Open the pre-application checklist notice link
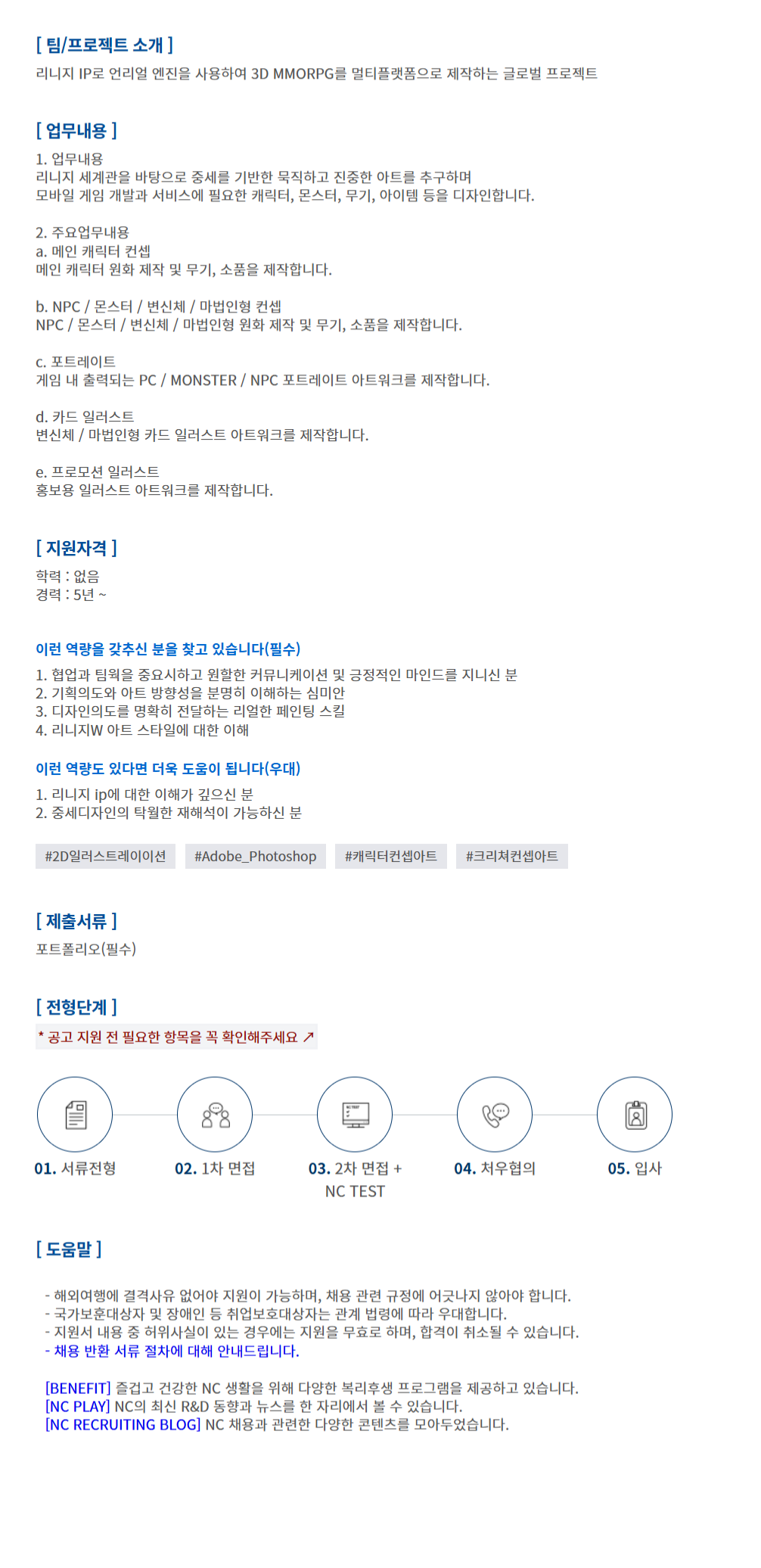 click(176, 1037)
